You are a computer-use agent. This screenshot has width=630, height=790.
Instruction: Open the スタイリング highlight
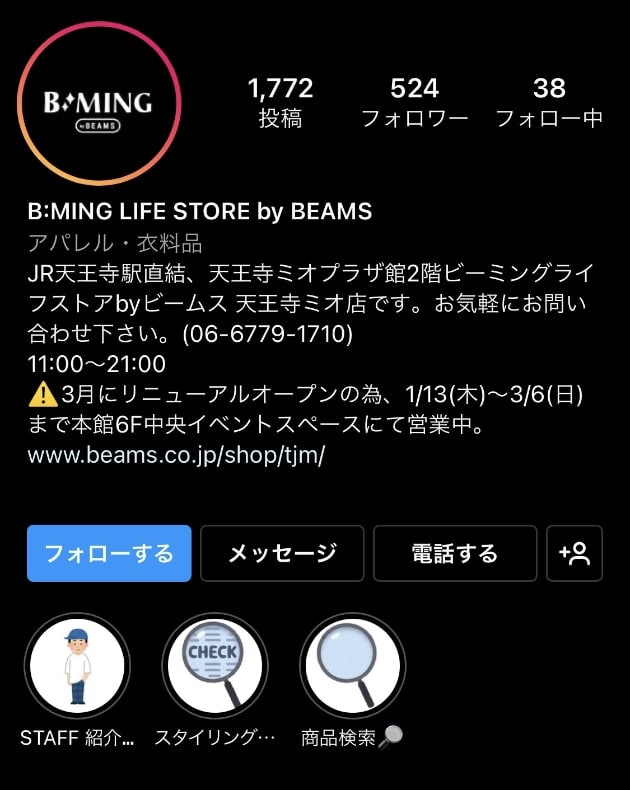point(214,666)
